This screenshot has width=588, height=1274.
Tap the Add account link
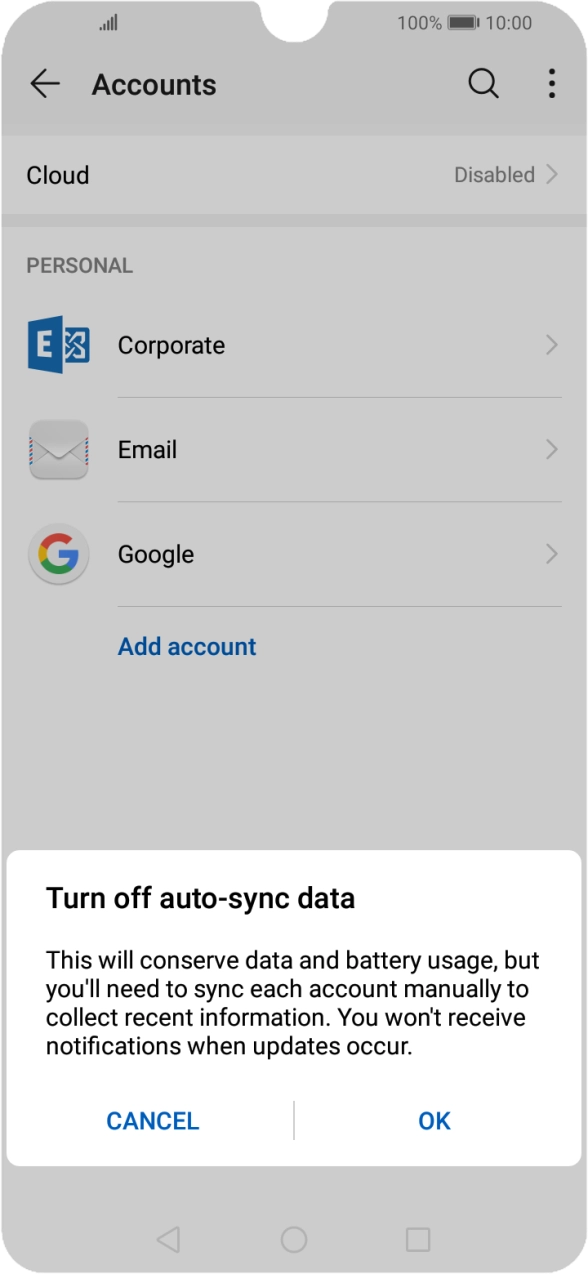coord(187,646)
